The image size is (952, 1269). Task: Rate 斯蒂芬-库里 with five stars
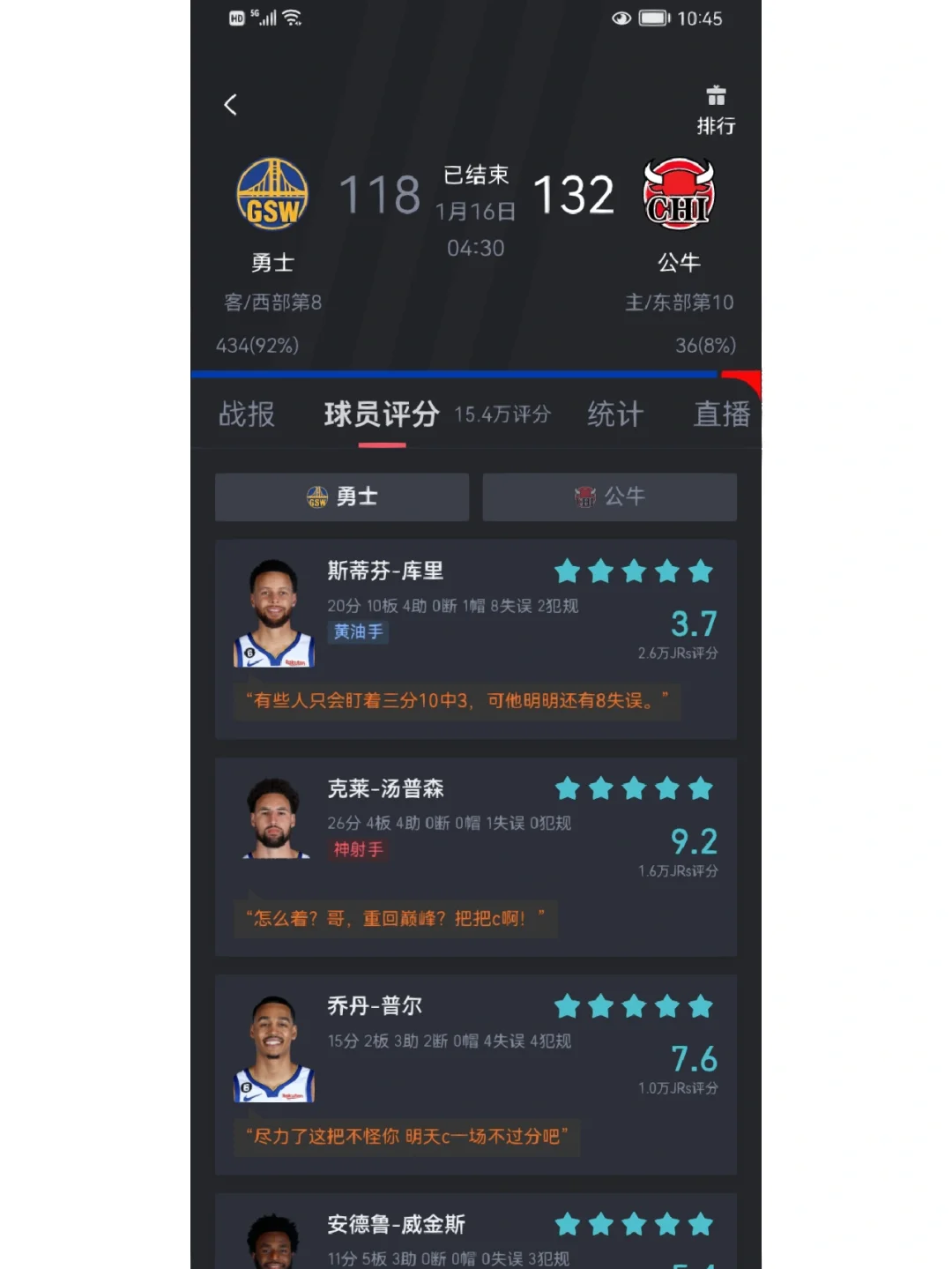pos(701,571)
